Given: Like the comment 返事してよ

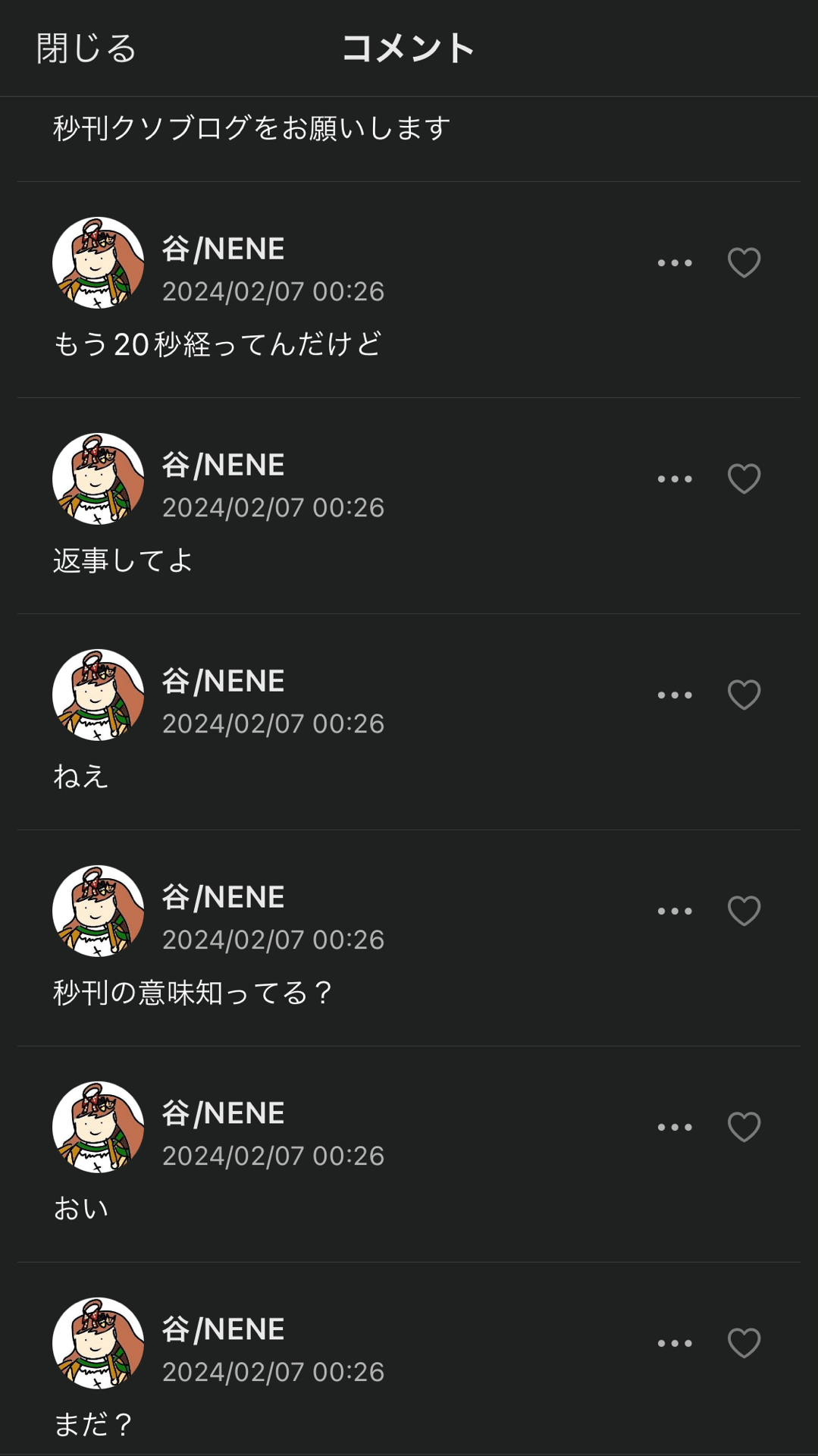Looking at the screenshot, I should click(x=744, y=479).
